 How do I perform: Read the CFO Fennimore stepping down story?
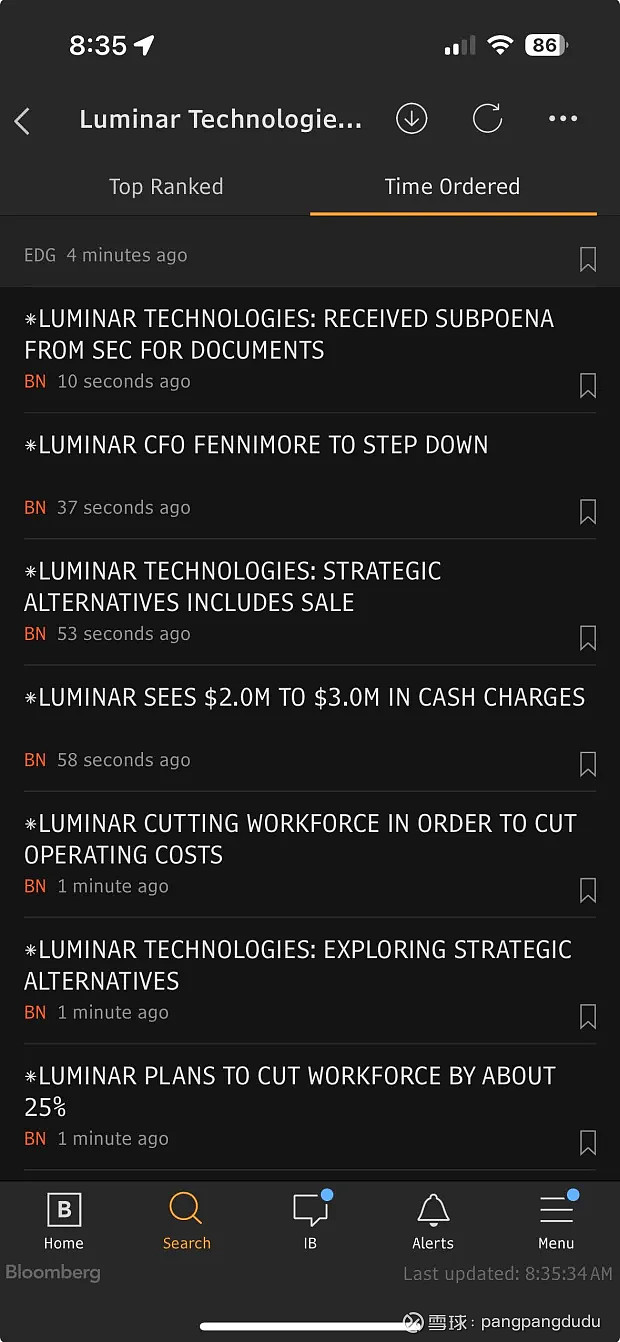pyautogui.click(x=256, y=445)
